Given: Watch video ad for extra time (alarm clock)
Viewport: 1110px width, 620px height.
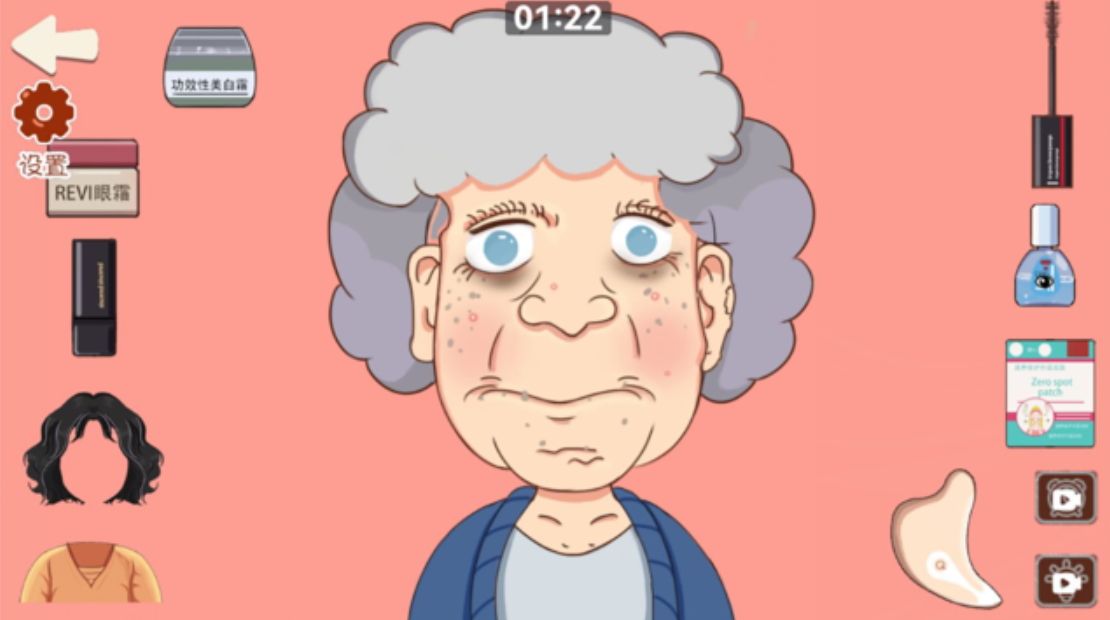Looking at the screenshot, I should click(x=1065, y=497).
